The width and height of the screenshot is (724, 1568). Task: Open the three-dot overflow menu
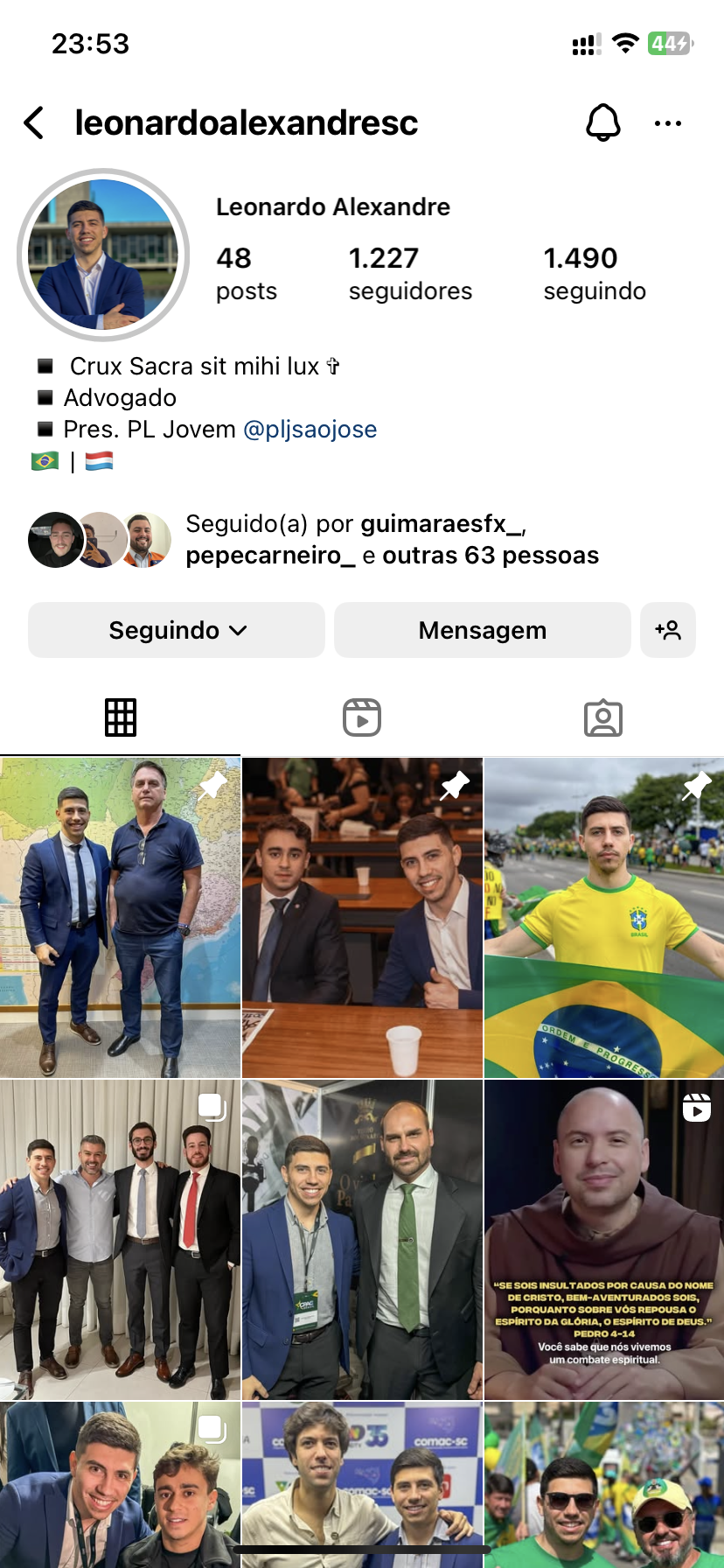668,123
